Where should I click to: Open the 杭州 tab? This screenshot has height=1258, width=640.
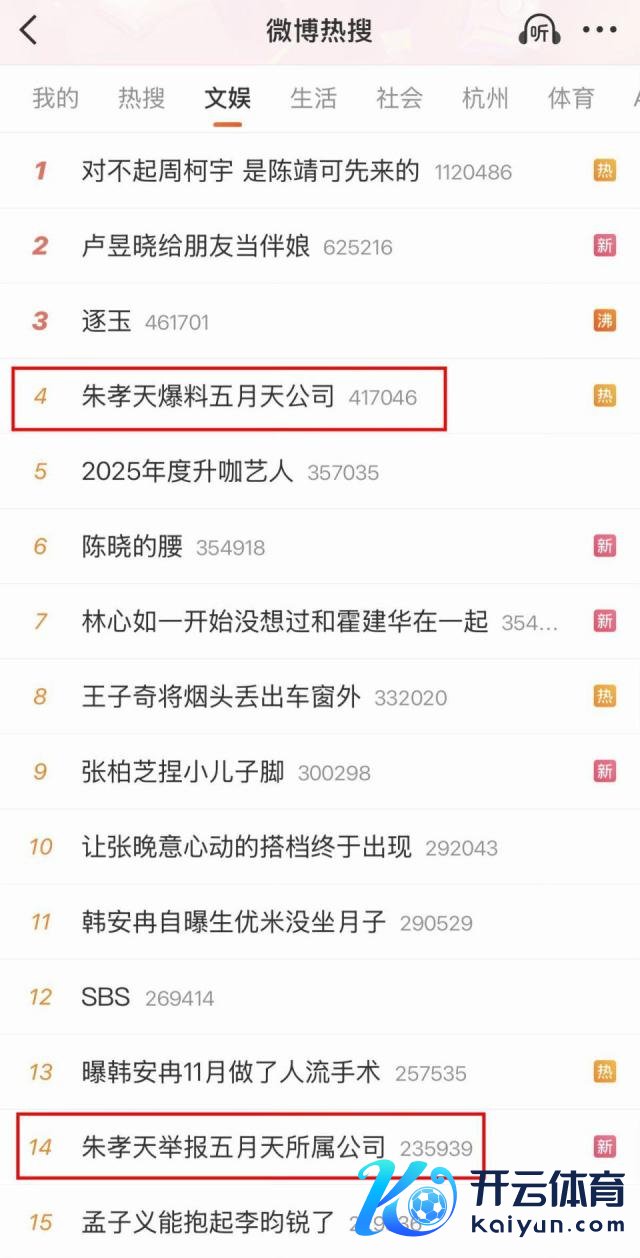(x=485, y=98)
